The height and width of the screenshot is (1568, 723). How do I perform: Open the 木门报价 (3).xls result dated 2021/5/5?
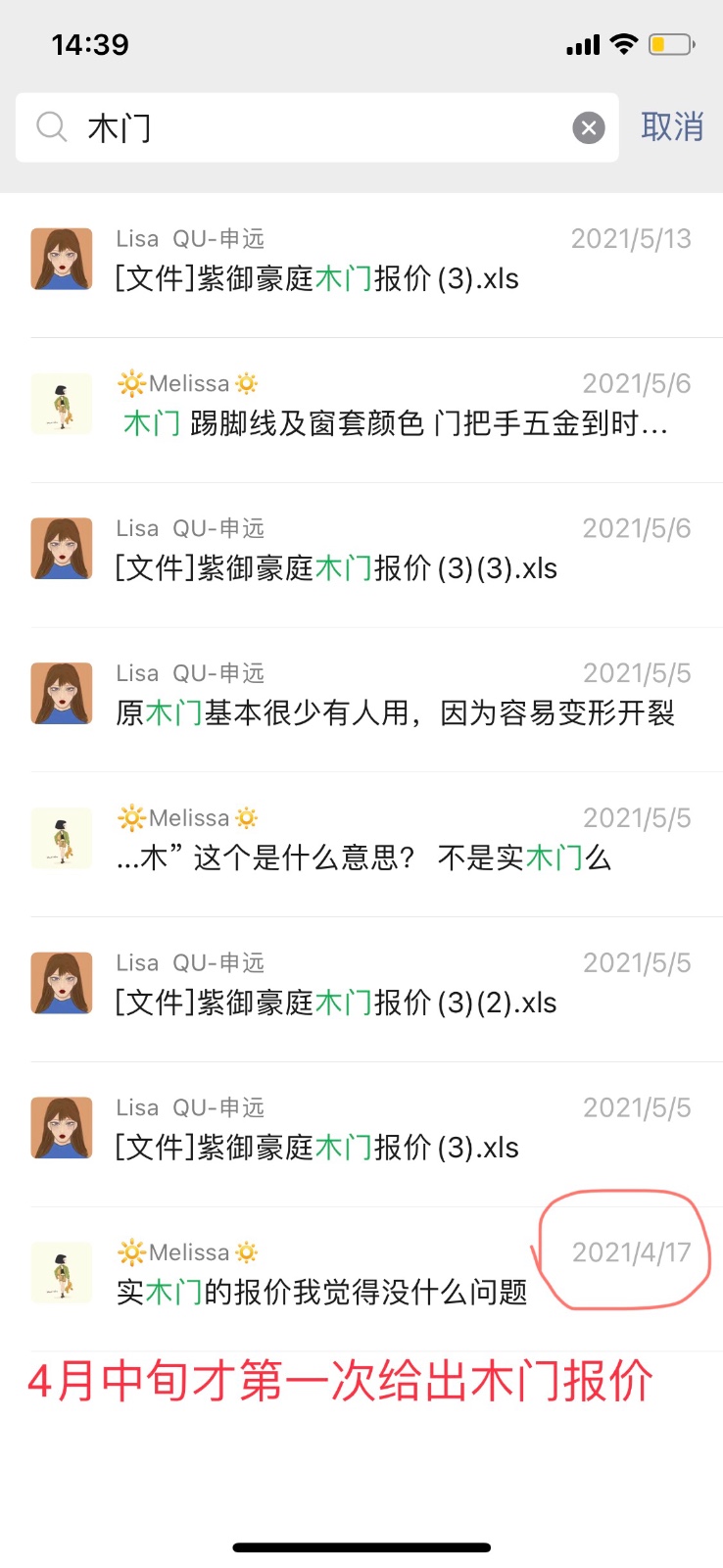(361, 1132)
